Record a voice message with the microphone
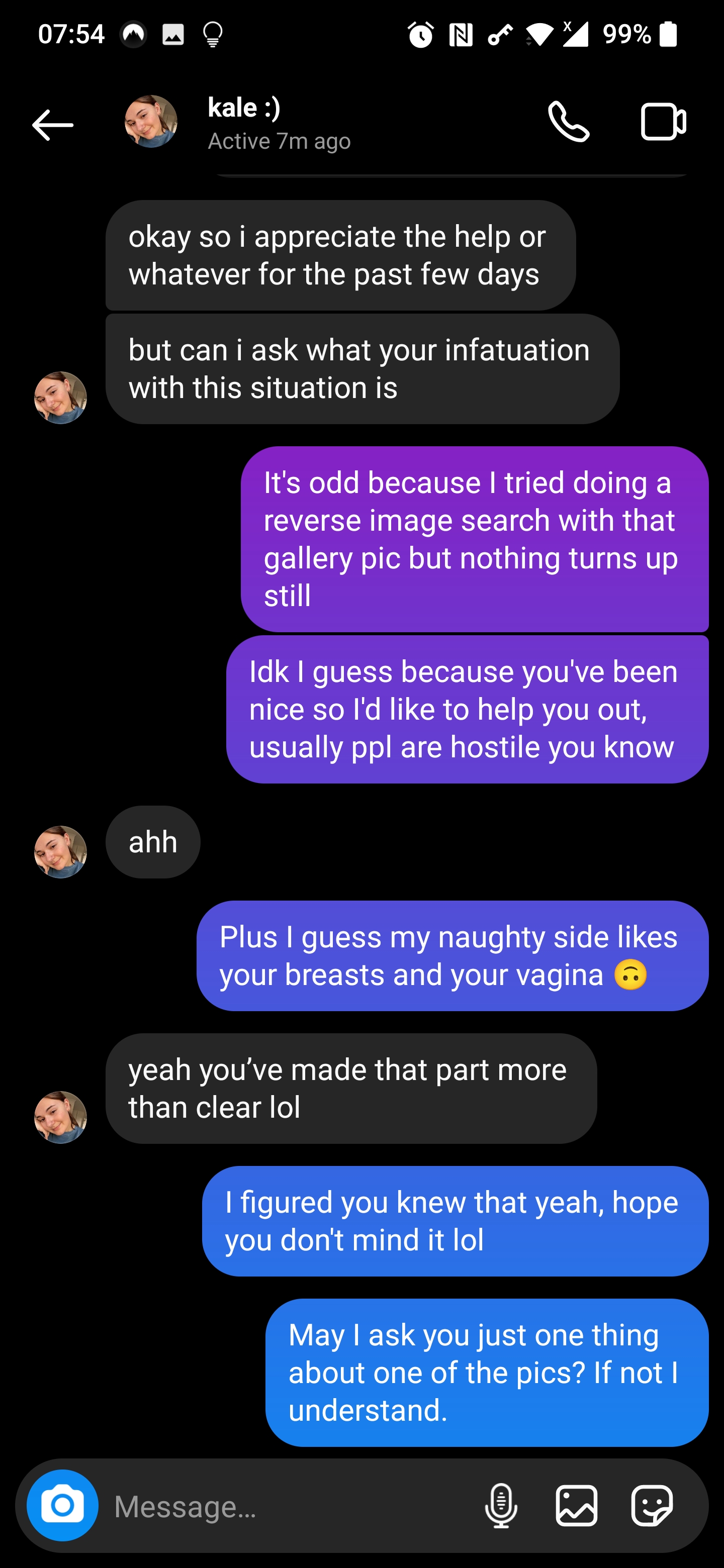 click(501, 1505)
